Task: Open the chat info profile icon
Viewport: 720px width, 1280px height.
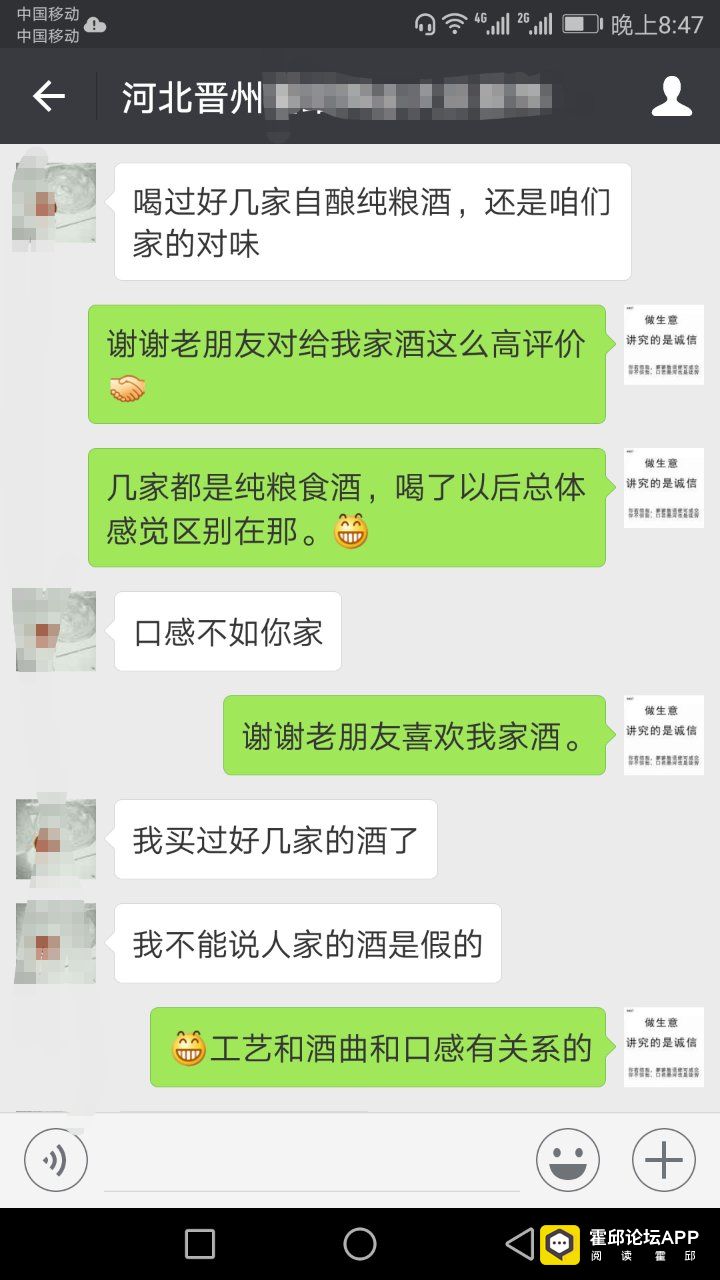Action: point(671,96)
